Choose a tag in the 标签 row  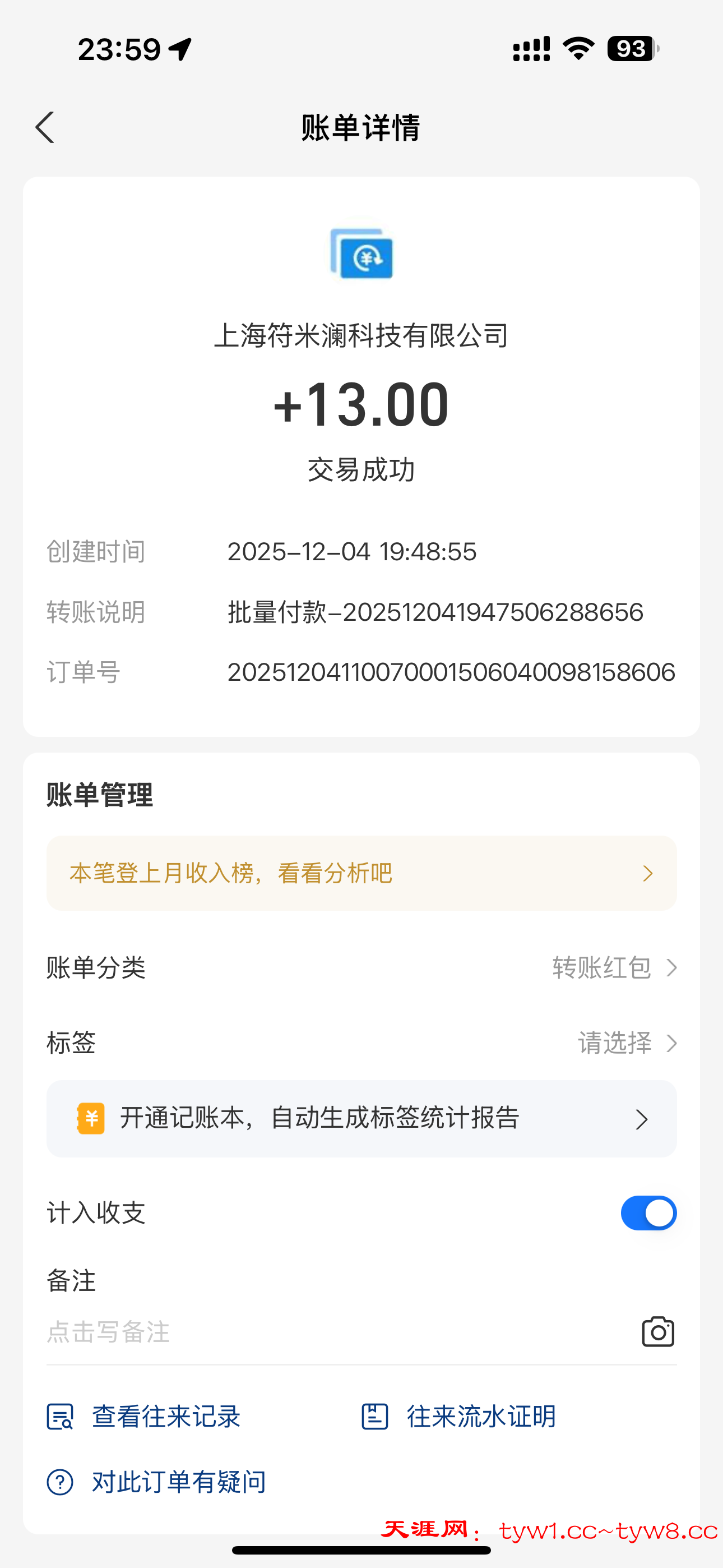(x=626, y=1043)
